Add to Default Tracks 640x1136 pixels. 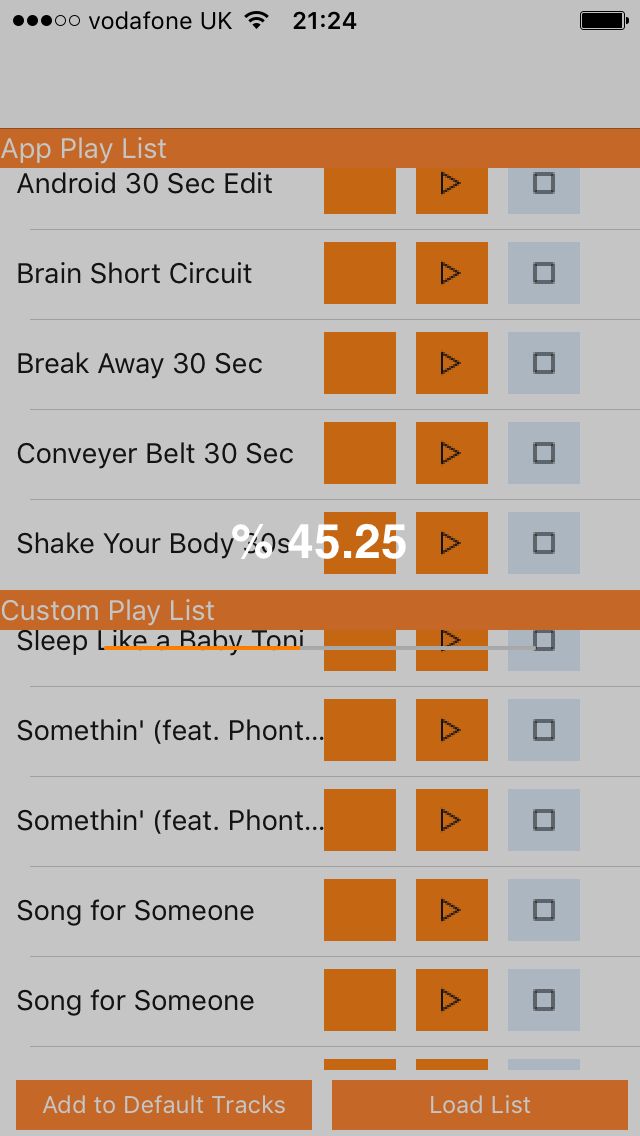(164, 1105)
